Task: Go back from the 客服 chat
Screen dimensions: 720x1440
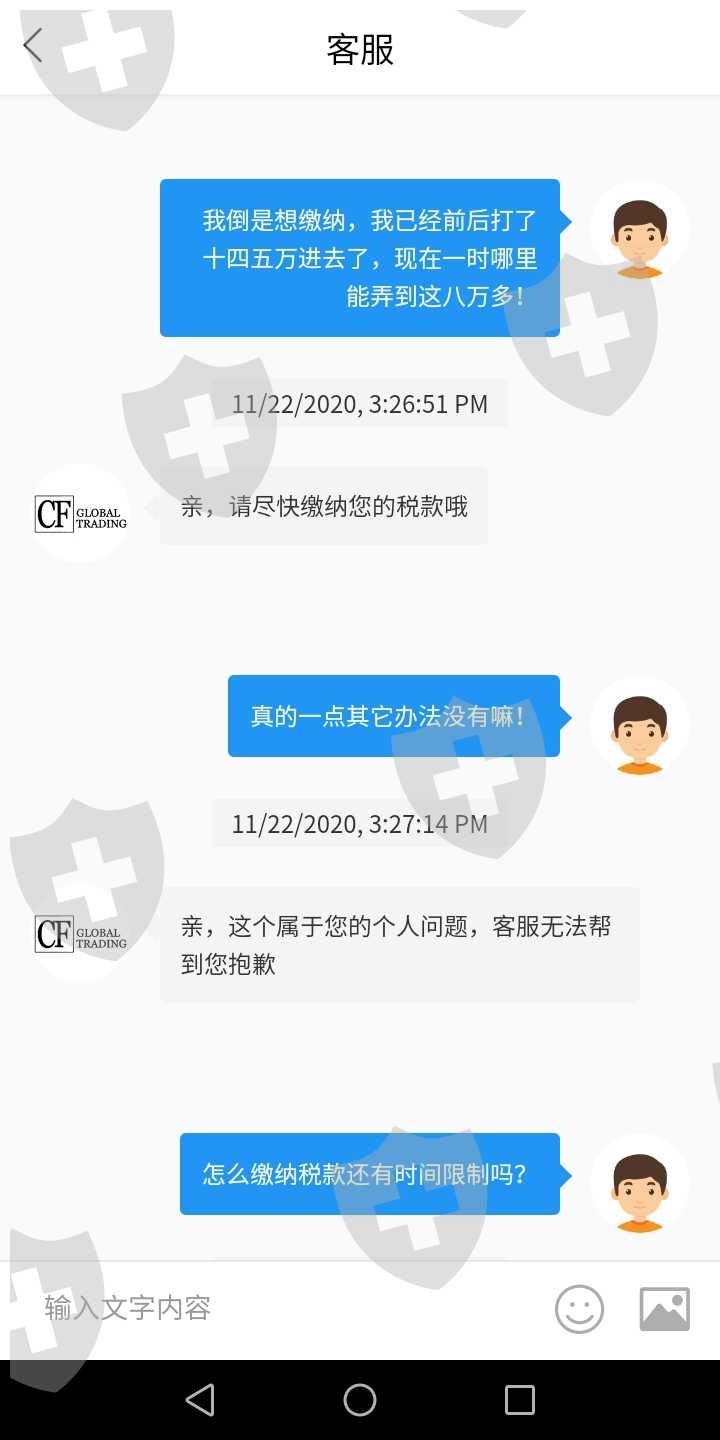Action: click(33, 46)
